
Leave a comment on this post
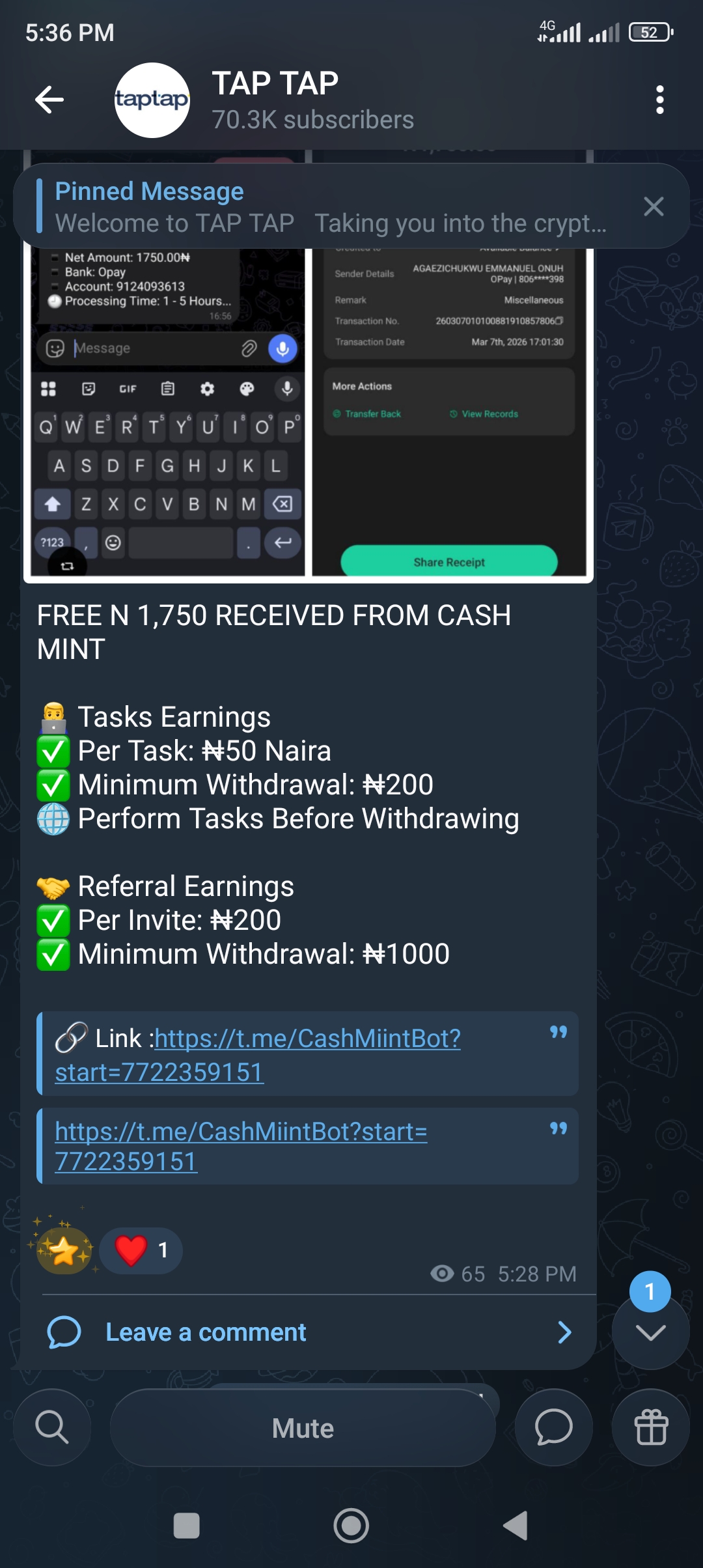click(306, 1332)
